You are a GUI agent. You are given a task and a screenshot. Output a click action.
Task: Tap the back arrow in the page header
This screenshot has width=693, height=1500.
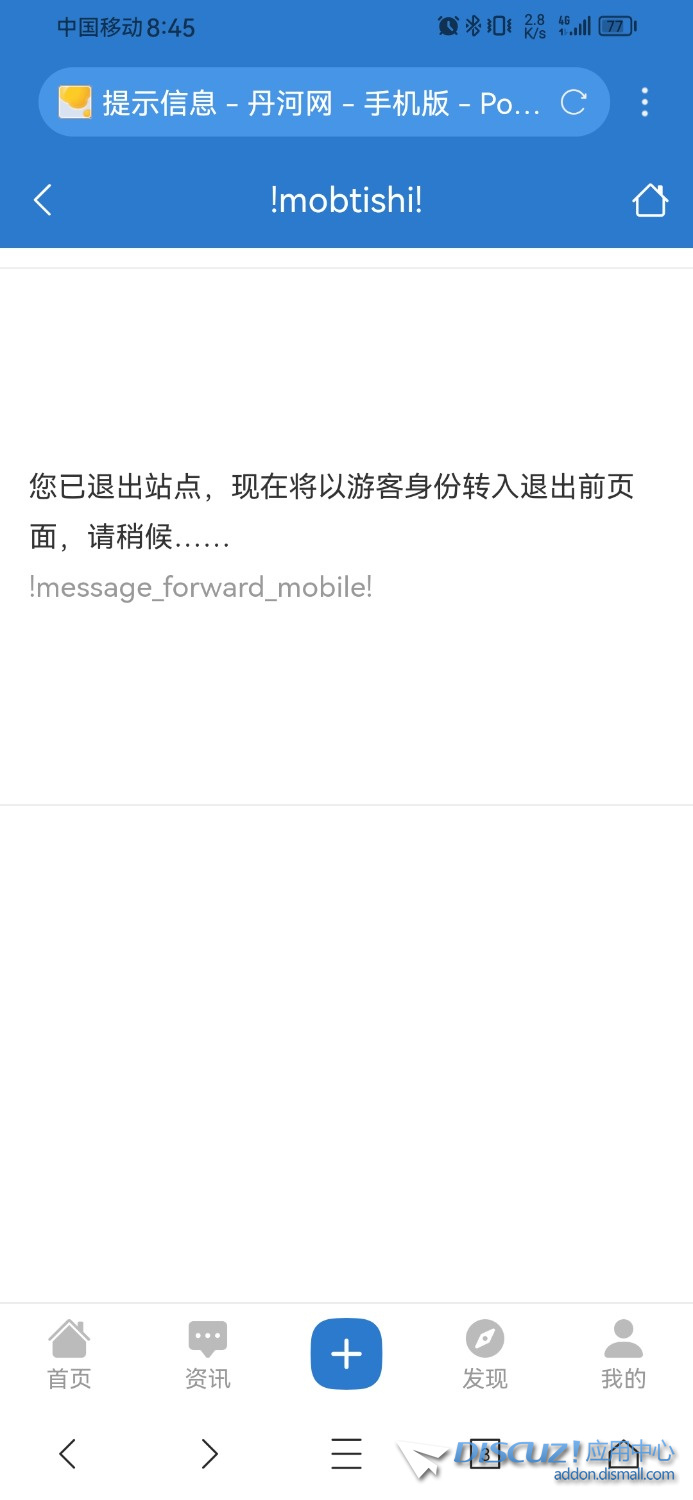pos(42,200)
